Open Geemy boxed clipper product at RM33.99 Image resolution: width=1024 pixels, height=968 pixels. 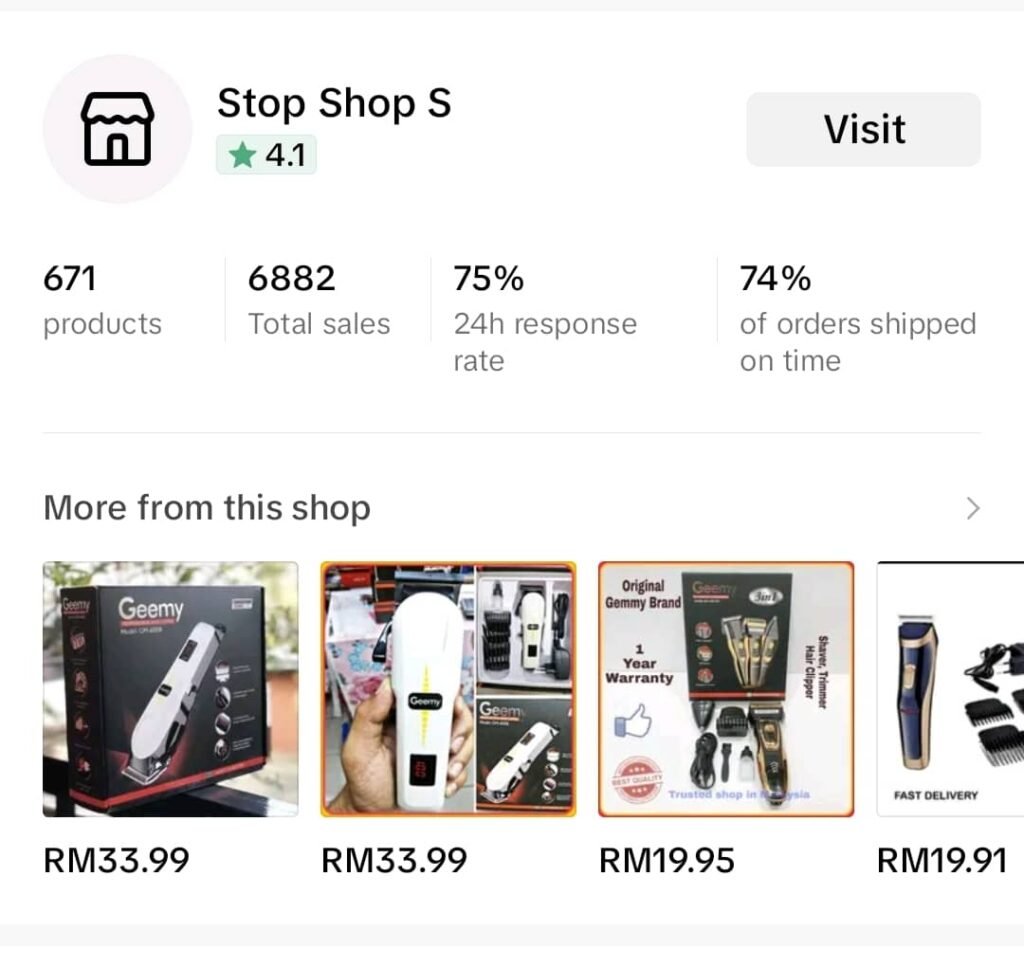[x=170, y=689]
